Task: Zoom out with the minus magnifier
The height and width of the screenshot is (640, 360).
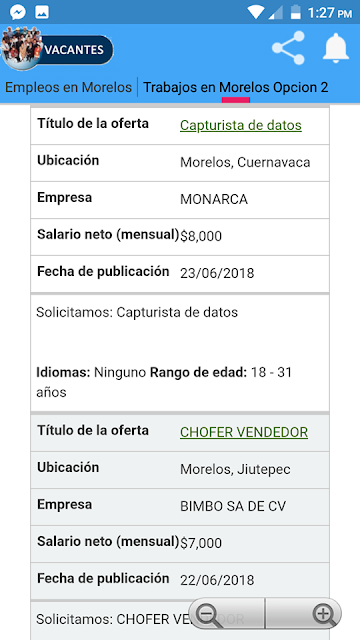Action: pos(227,613)
